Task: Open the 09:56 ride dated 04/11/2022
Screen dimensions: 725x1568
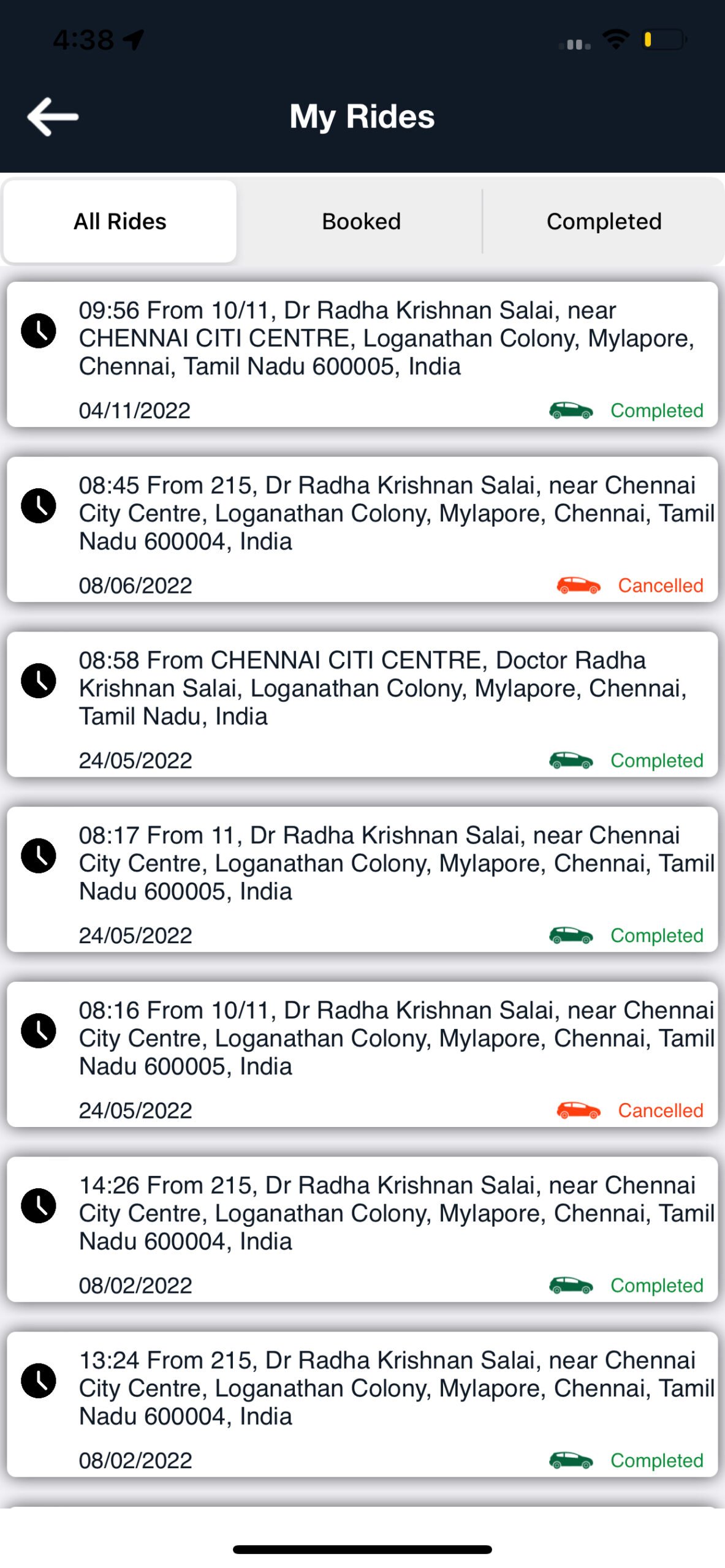Action: tap(362, 354)
